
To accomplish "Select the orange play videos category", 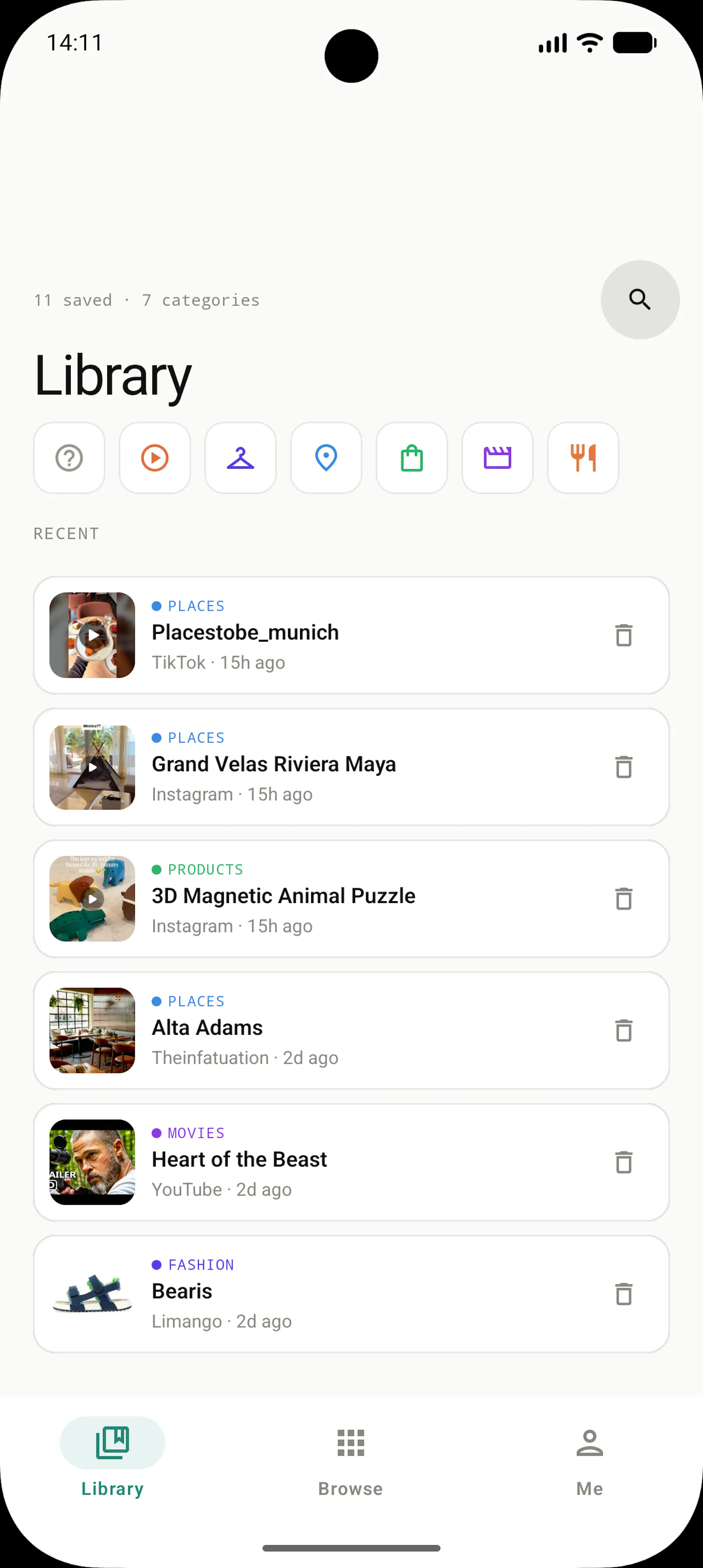I will click(x=155, y=458).
